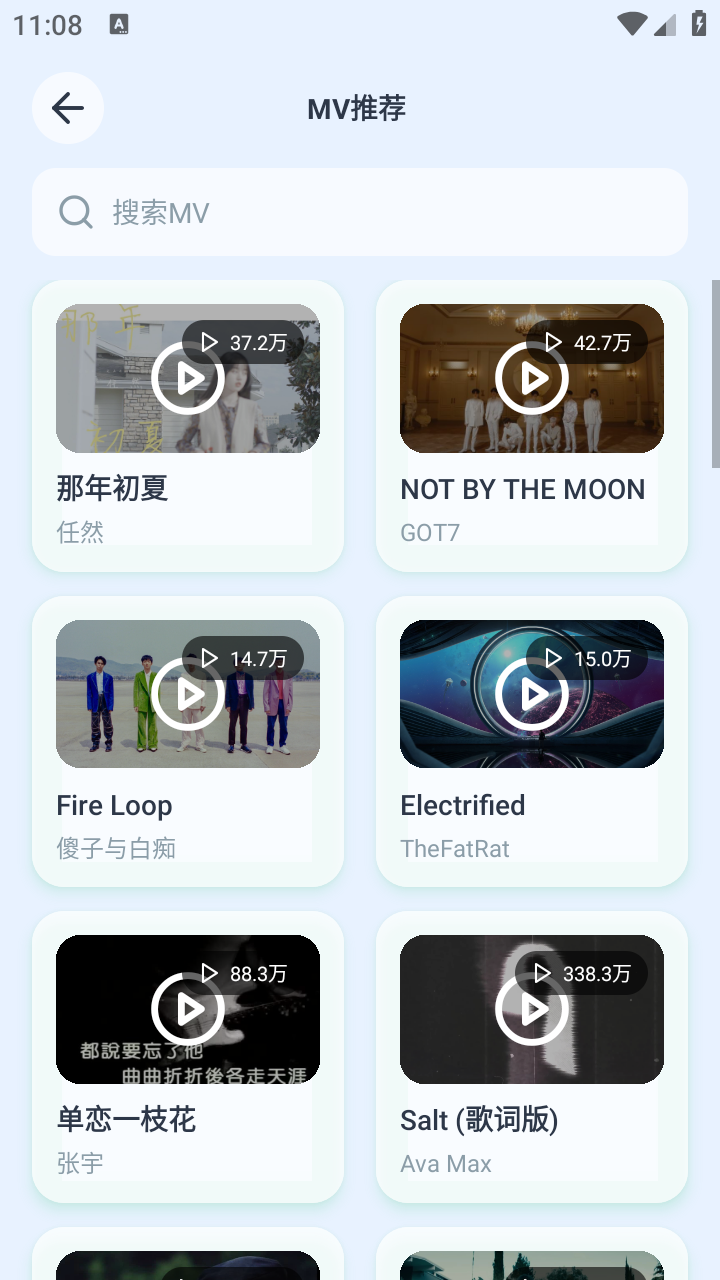720x1280 pixels.
Task: Open the MV titled 那年初夏
Action: click(x=113, y=489)
